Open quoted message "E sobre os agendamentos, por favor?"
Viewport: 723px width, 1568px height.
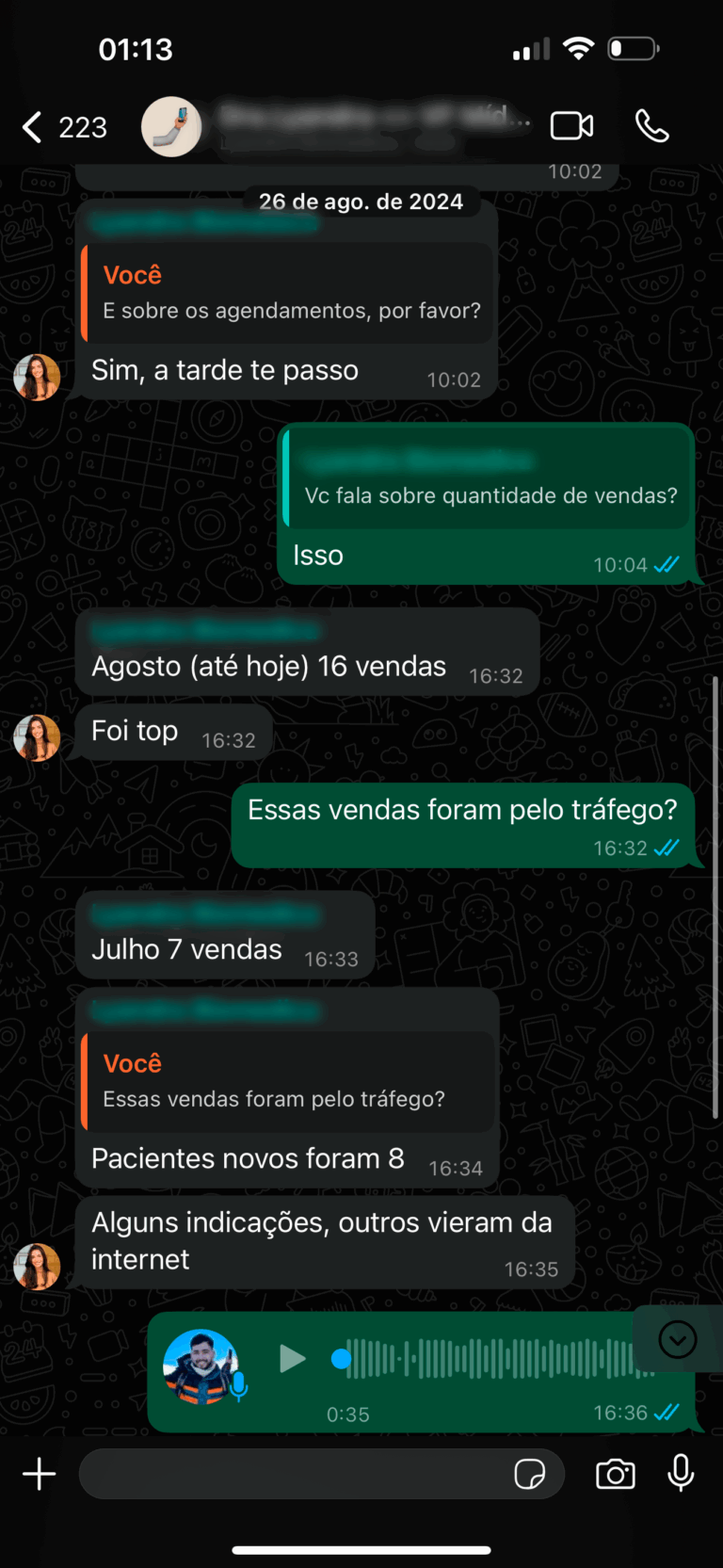288,293
